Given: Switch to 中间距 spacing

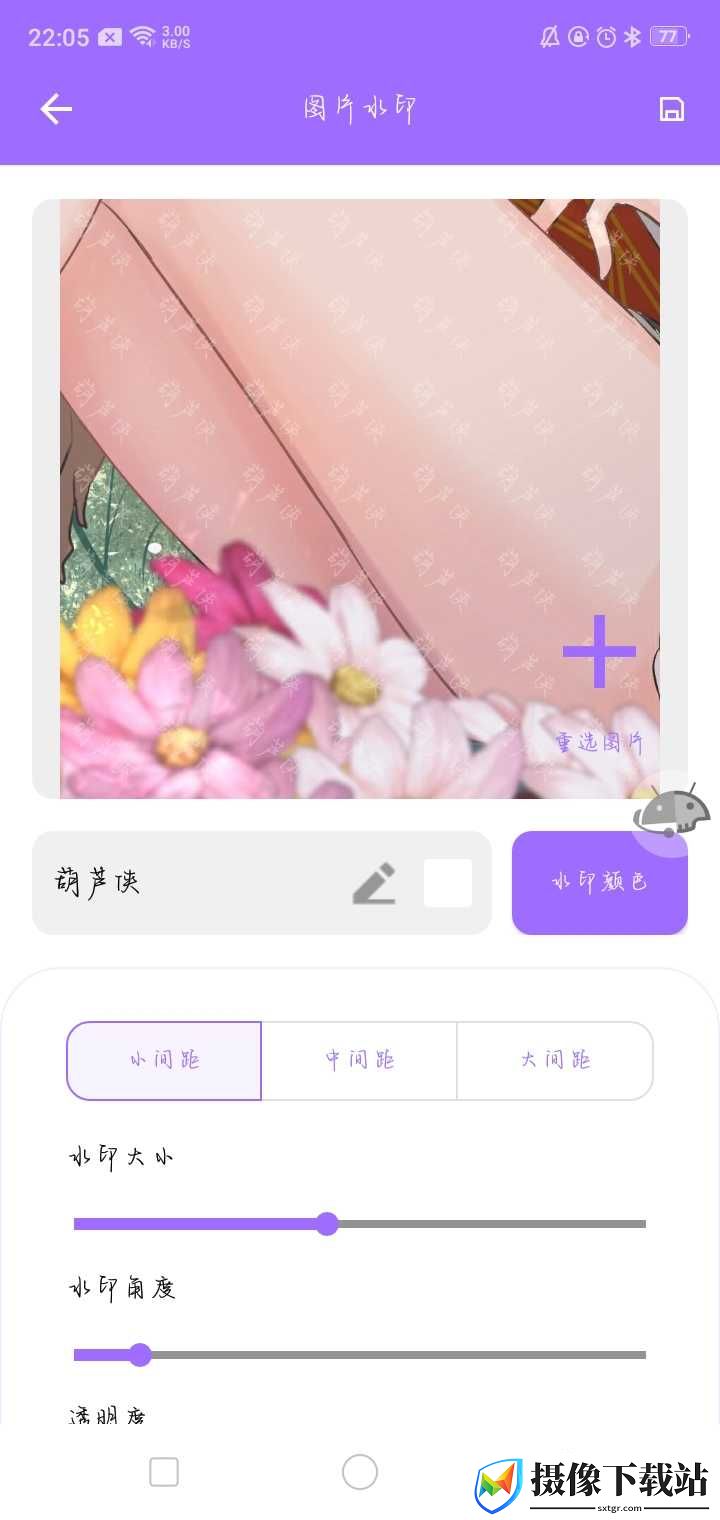Looking at the screenshot, I should 359,1061.
